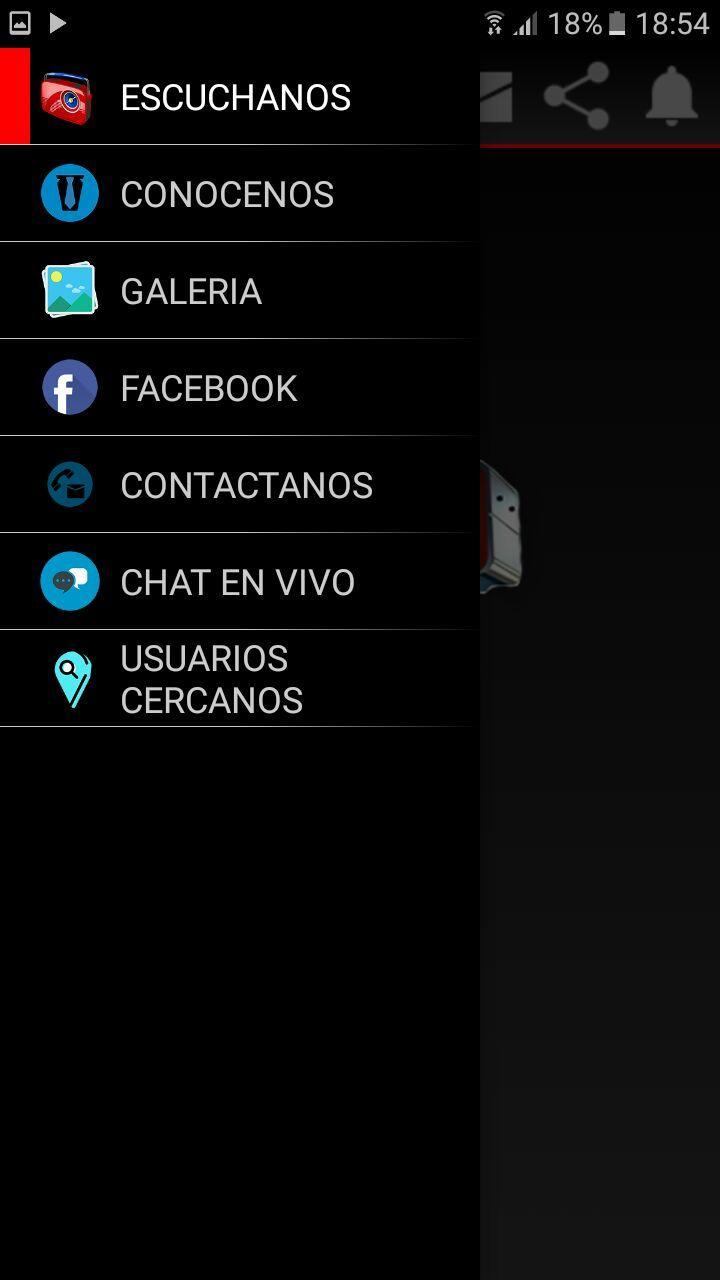Open the gallery picture icon next to GALERIA
This screenshot has width=720, height=1280.
(69, 290)
